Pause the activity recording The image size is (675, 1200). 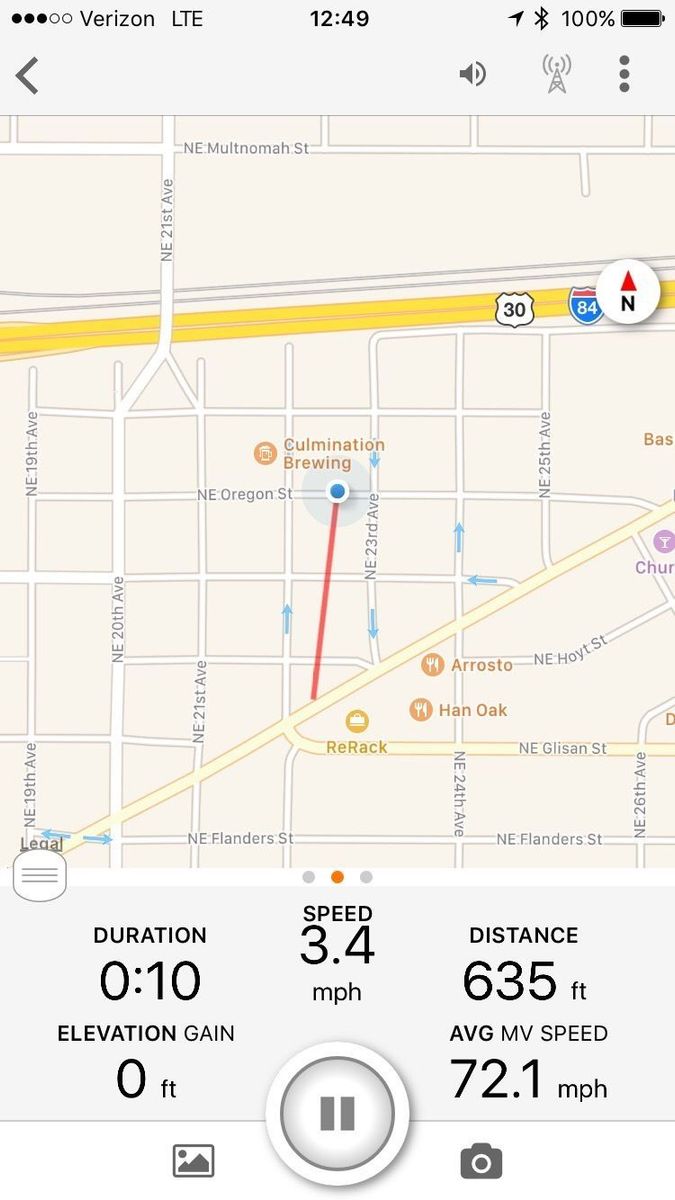coord(337,1113)
